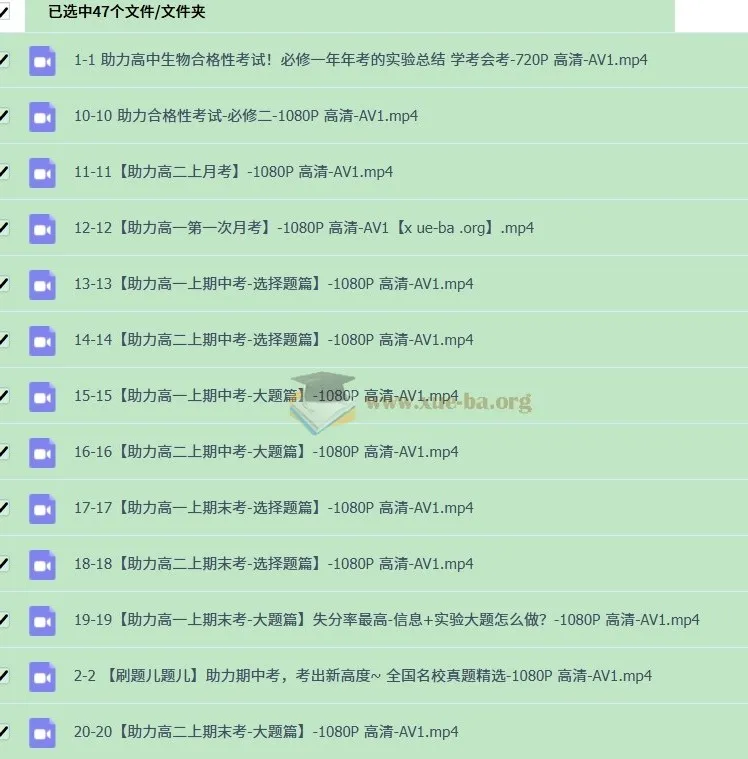
Task: Open 15-15 助力高一上期中考-大题篇 video
Action: (265, 396)
